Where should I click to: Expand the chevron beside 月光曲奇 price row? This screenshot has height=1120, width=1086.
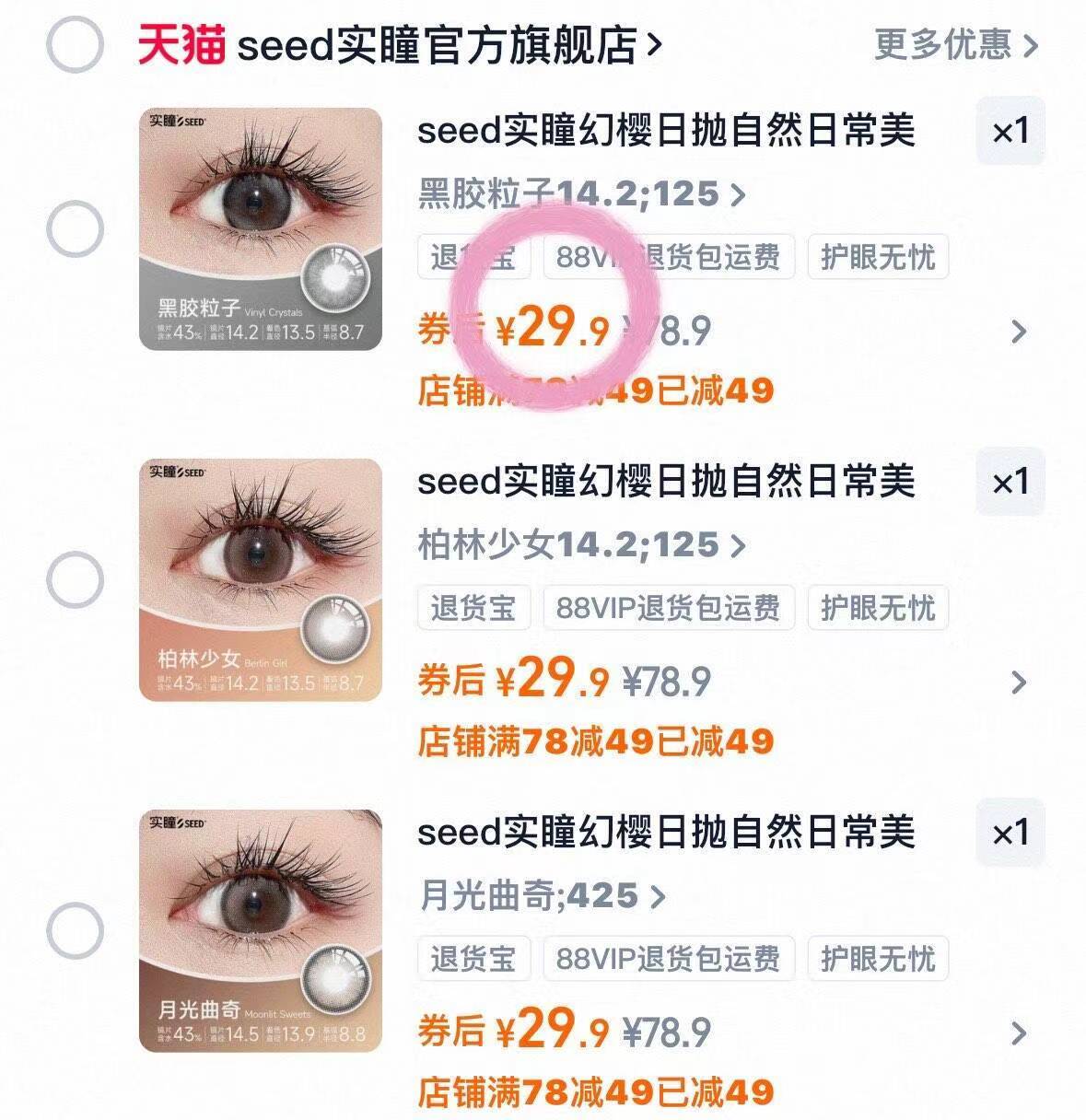(1019, 1032)
